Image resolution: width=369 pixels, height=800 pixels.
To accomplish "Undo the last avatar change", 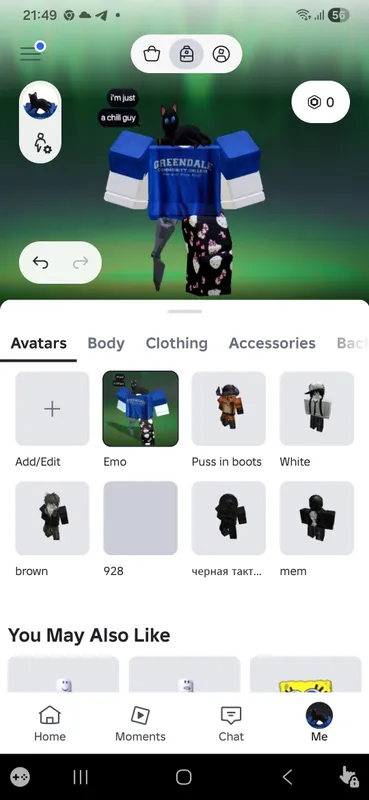I will (40, 263).
